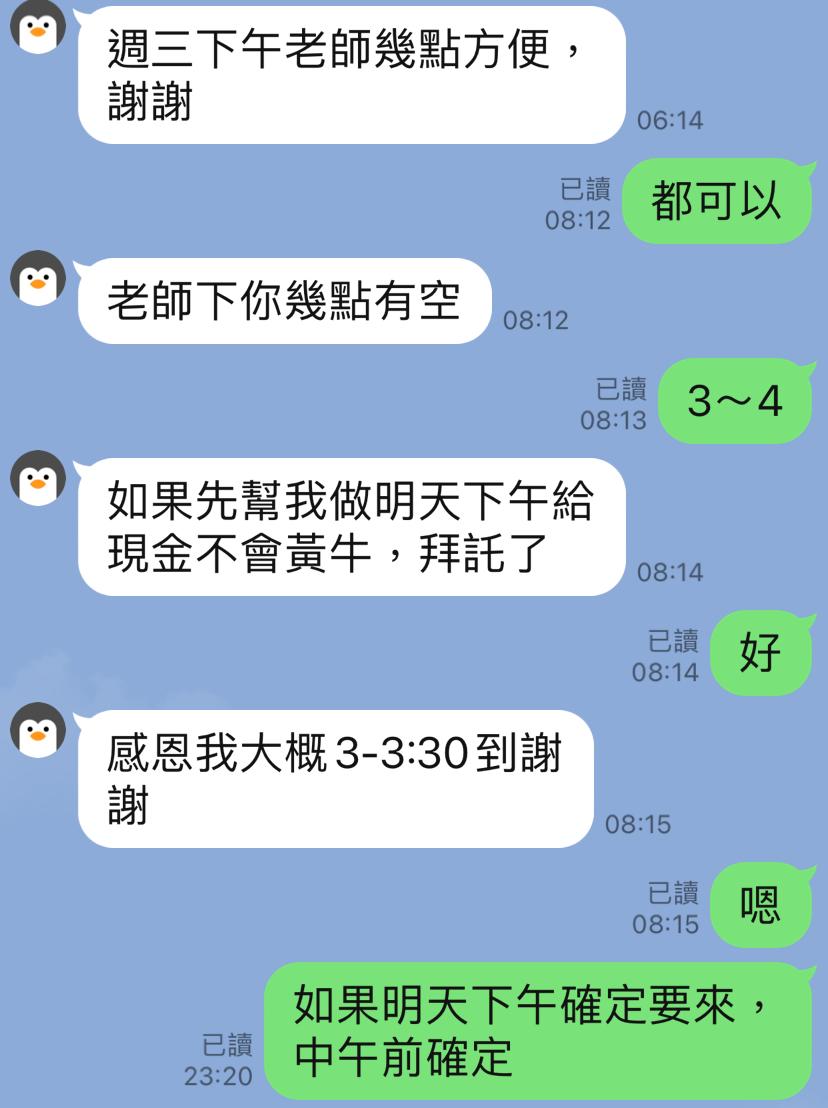View profile from avatar beside 如果先幫我做明天下午給現金
The width and height of the screenshot is (828, 1108).
click(38, 478)
